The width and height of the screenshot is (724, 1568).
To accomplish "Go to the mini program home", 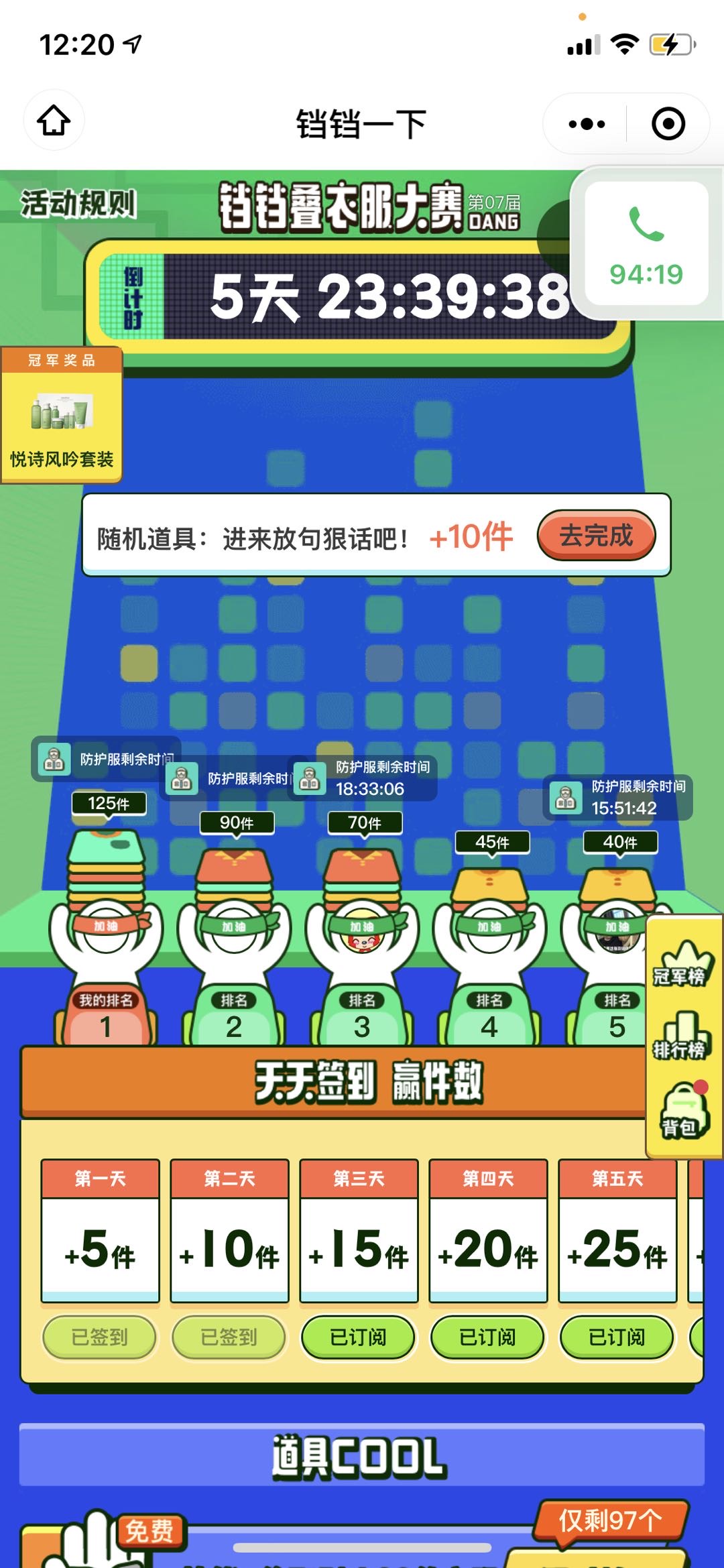I will pos(54,121).
